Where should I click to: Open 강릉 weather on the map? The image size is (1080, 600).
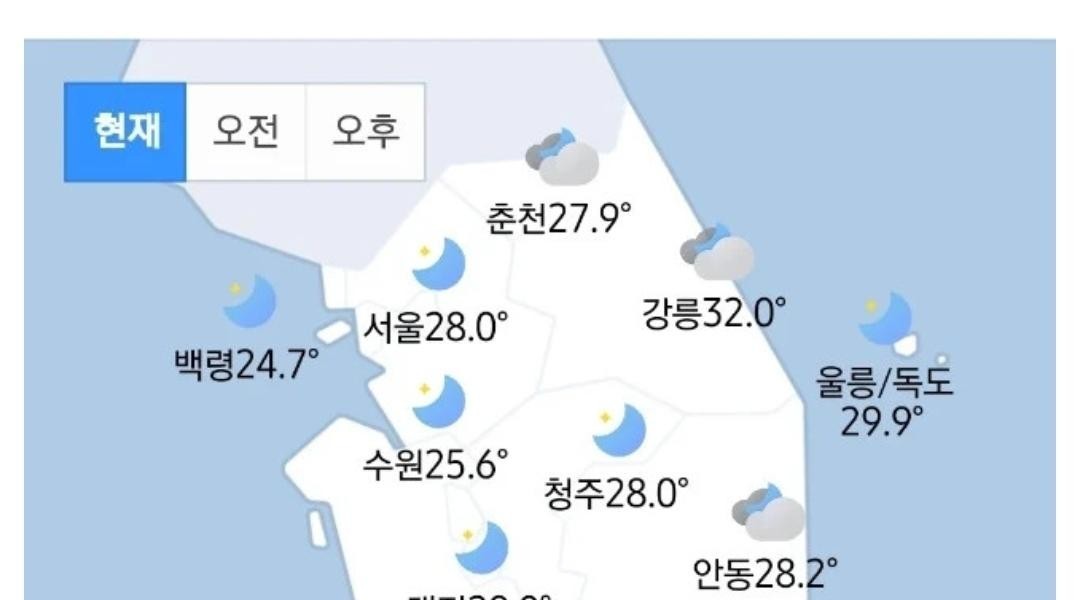pos(714,314)
